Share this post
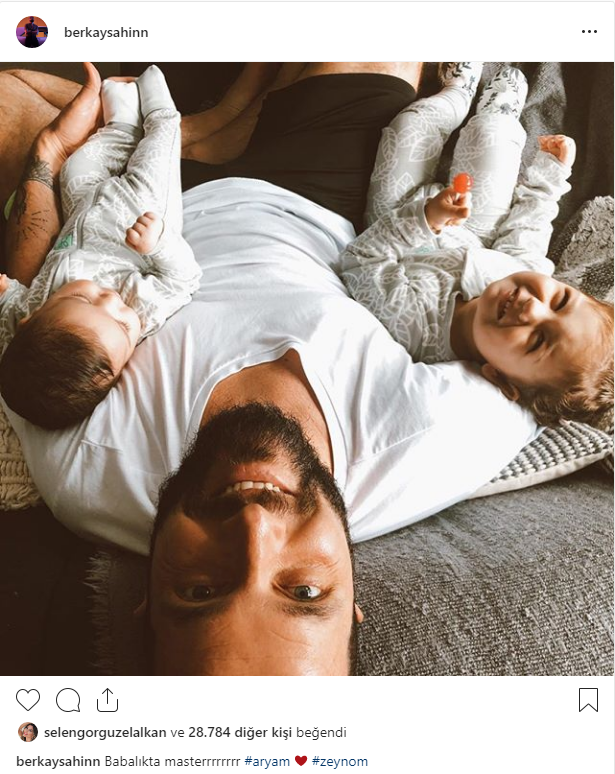Screen dimensions: 615x774 [107, 700]
